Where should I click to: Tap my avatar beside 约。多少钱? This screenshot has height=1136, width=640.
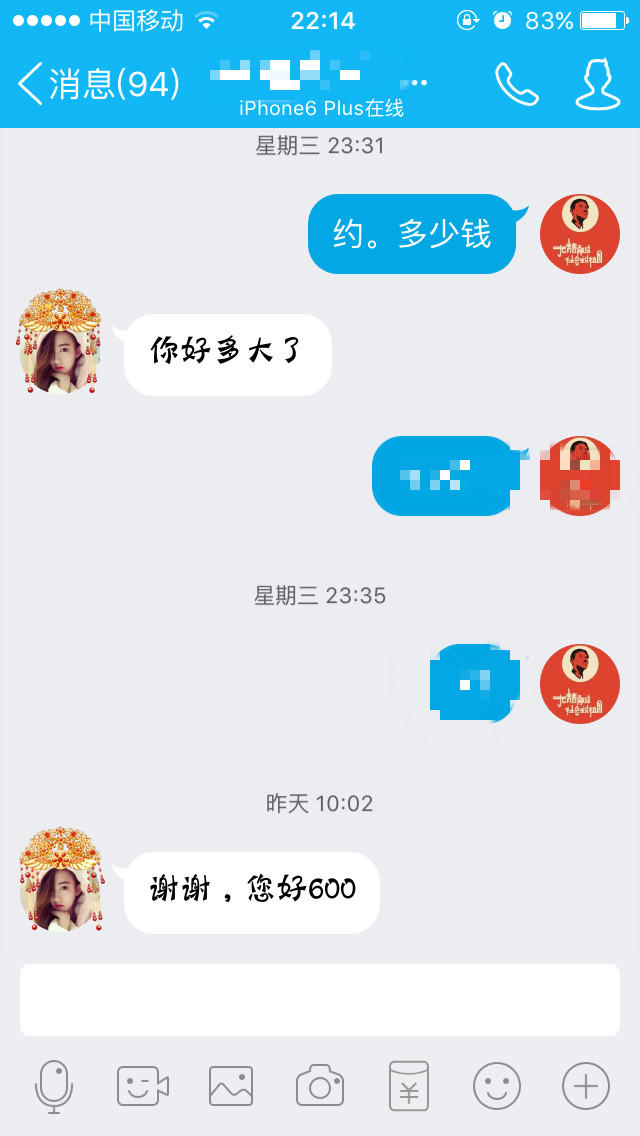(579, 234)
